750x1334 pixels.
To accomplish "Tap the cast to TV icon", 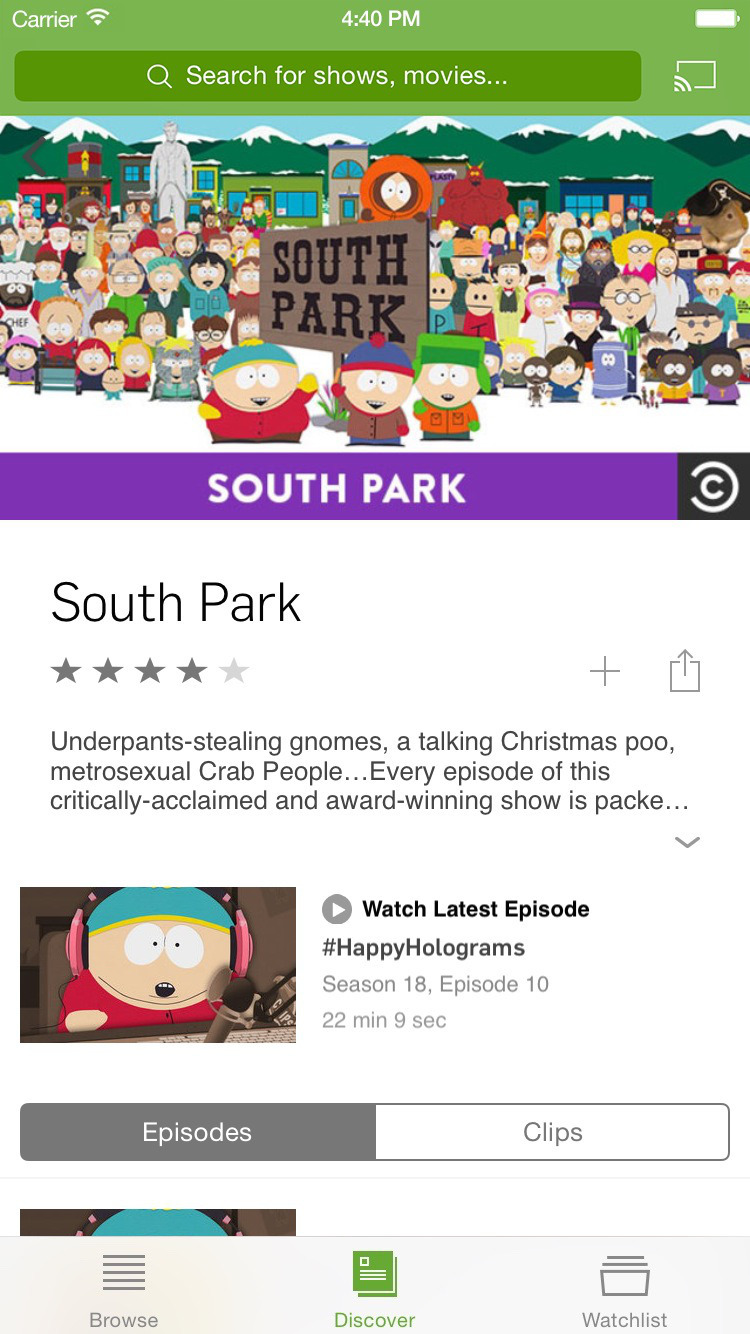I will tap(695, 76).
